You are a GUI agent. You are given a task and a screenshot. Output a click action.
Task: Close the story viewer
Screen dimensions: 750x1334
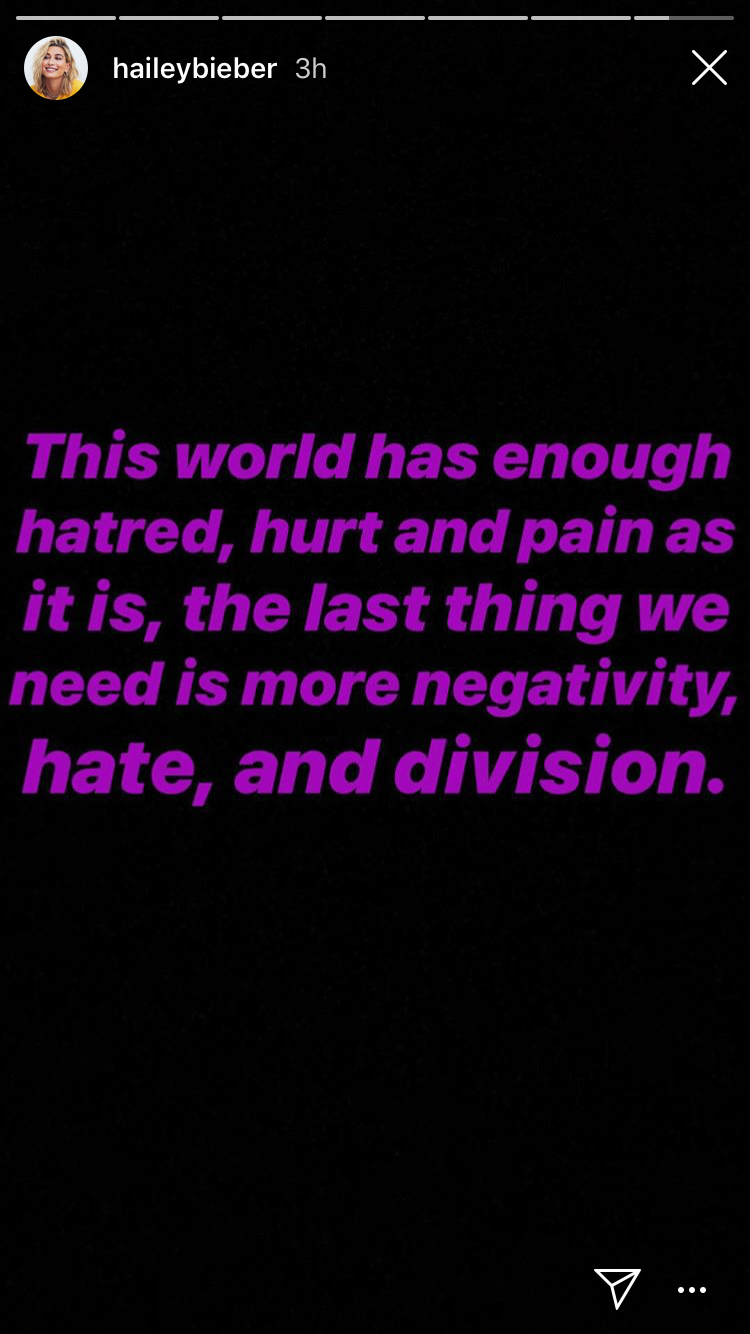tap(709, 68)
